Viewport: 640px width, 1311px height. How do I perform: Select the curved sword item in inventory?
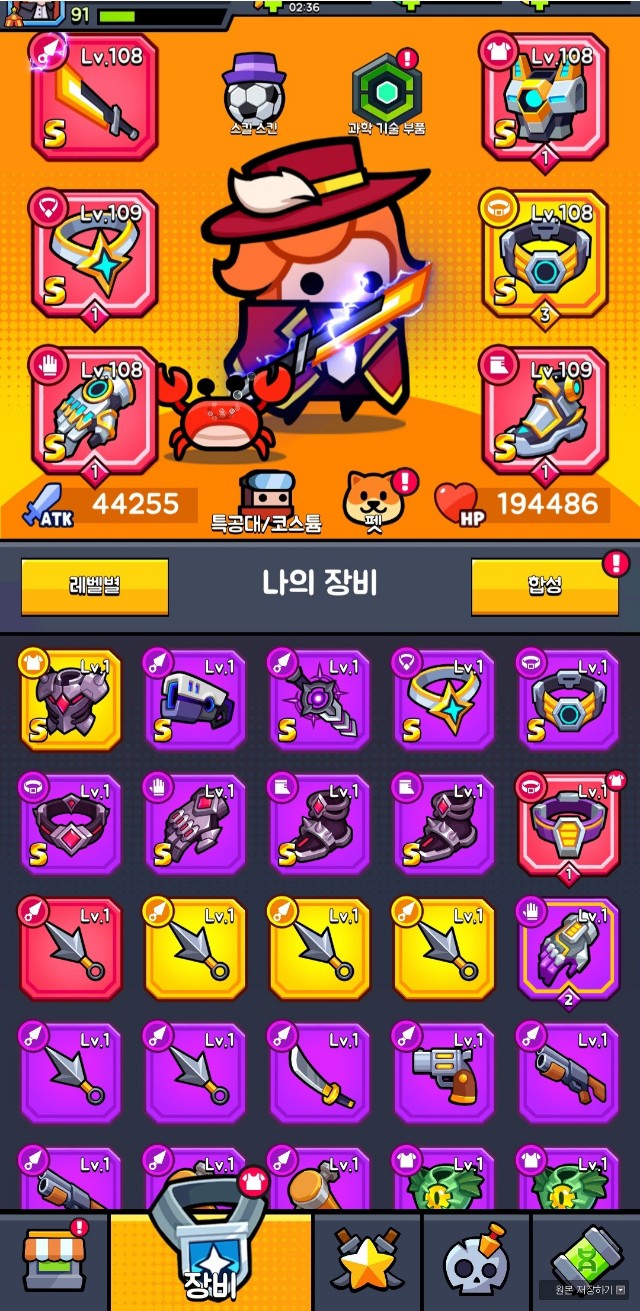319,1072
